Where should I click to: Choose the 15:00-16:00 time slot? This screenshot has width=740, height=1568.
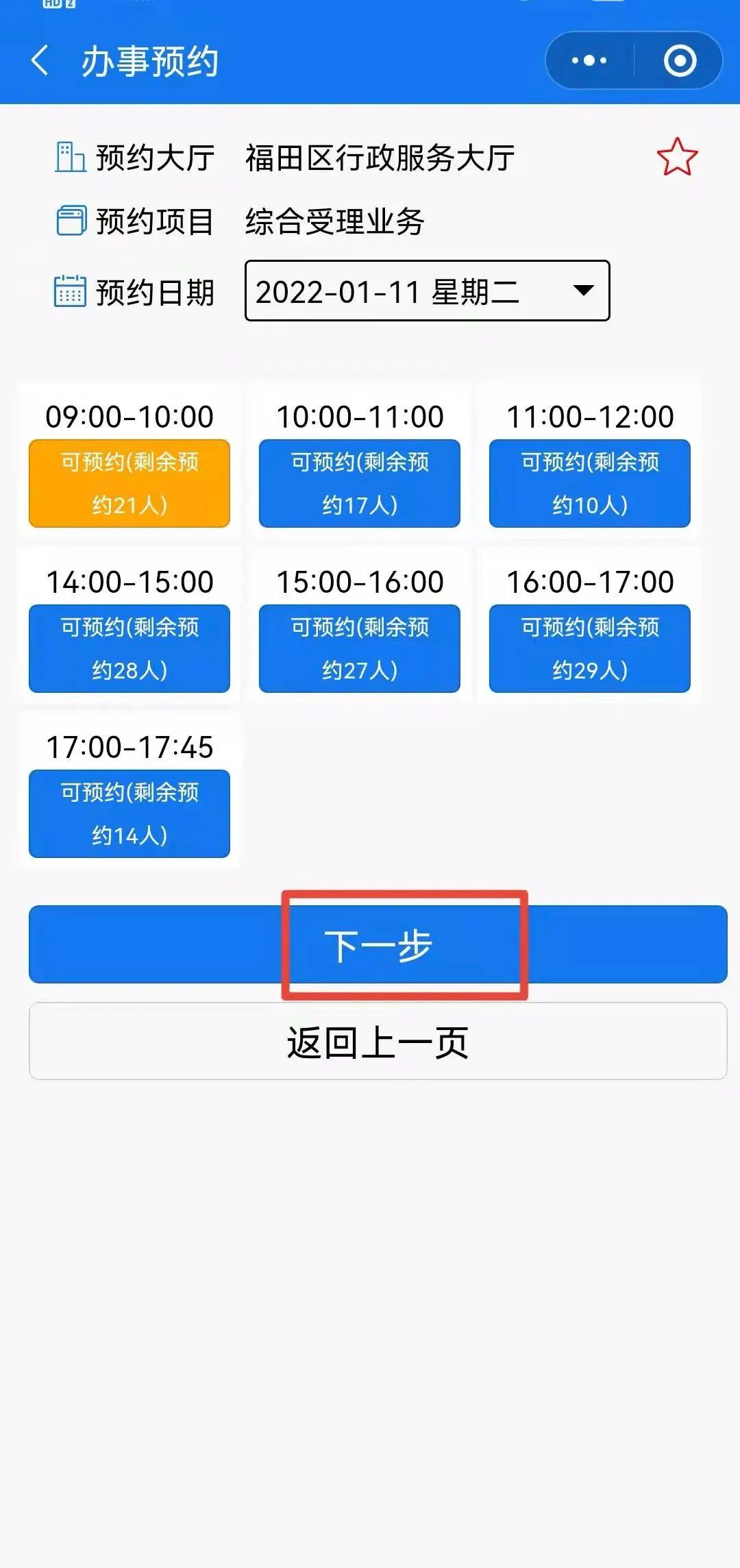click(360, 648)
